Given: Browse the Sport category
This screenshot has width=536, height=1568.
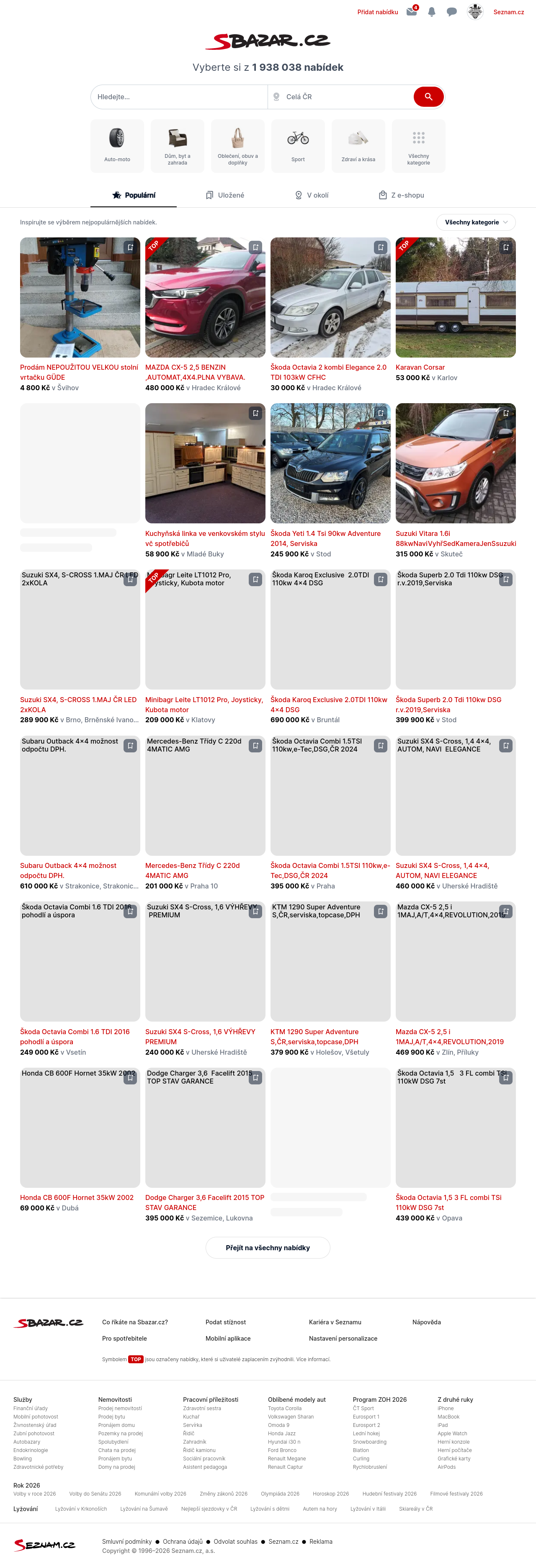Looking at the screenshot, I should click(x=298, y=146).
